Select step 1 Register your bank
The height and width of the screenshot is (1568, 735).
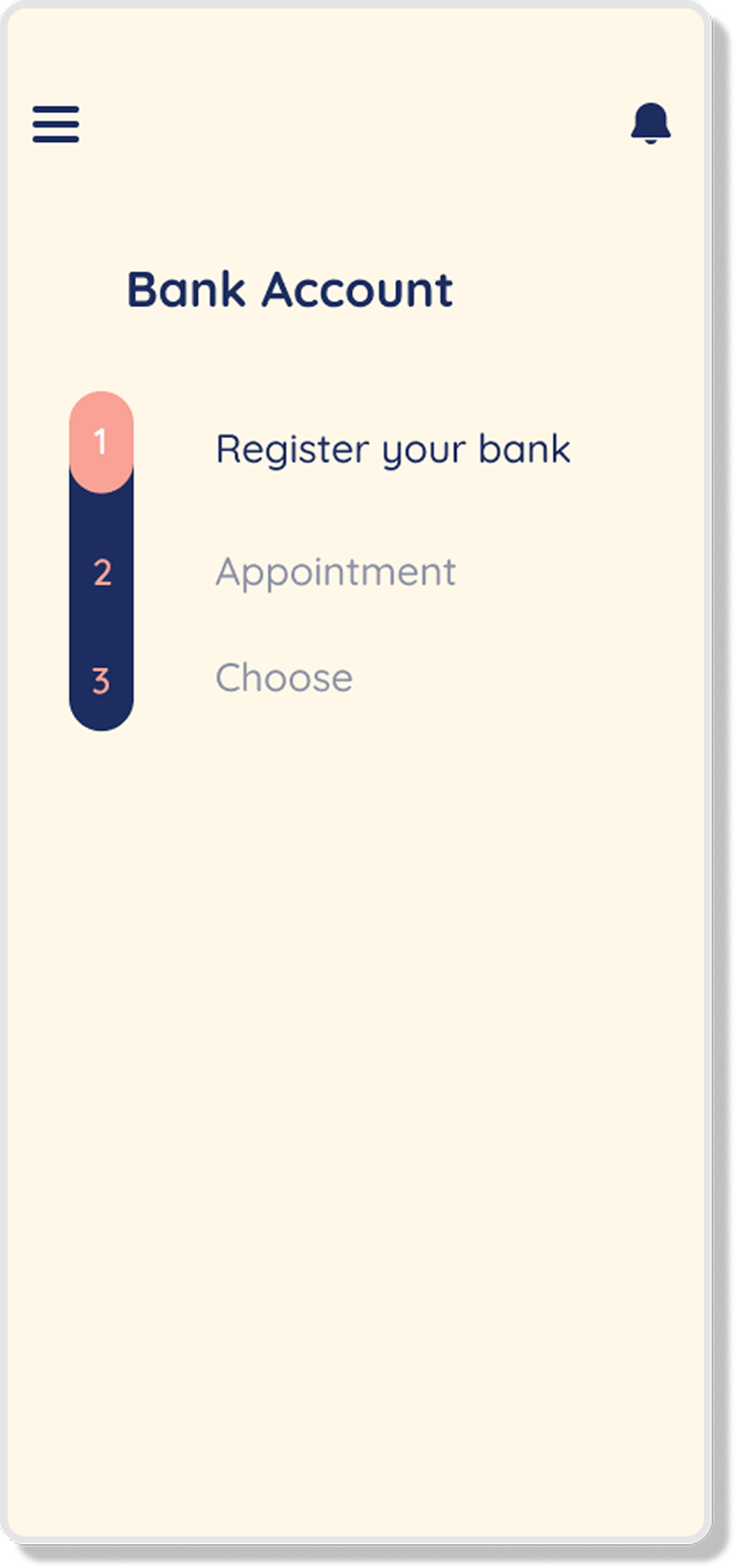coord(392,449)
